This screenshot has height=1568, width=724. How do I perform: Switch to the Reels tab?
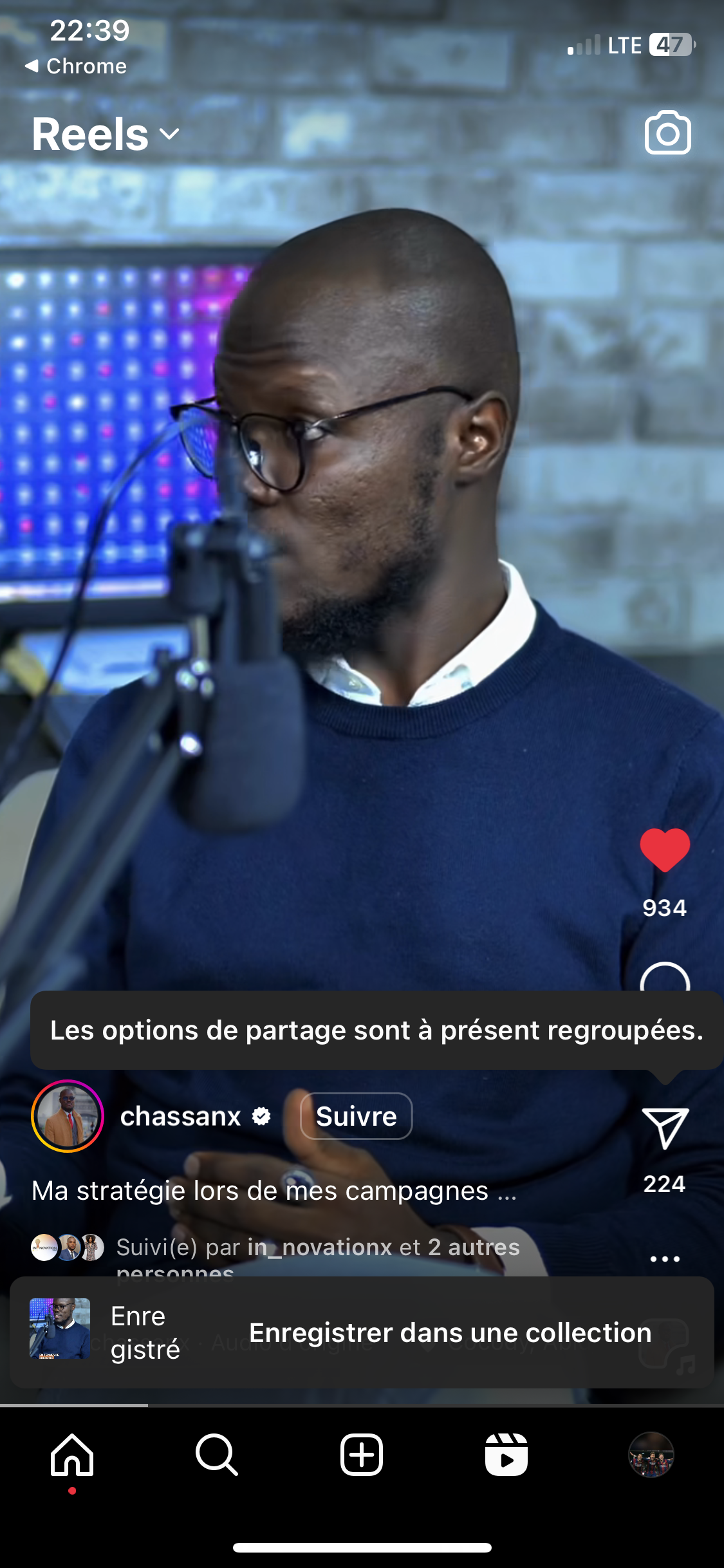506,1455
